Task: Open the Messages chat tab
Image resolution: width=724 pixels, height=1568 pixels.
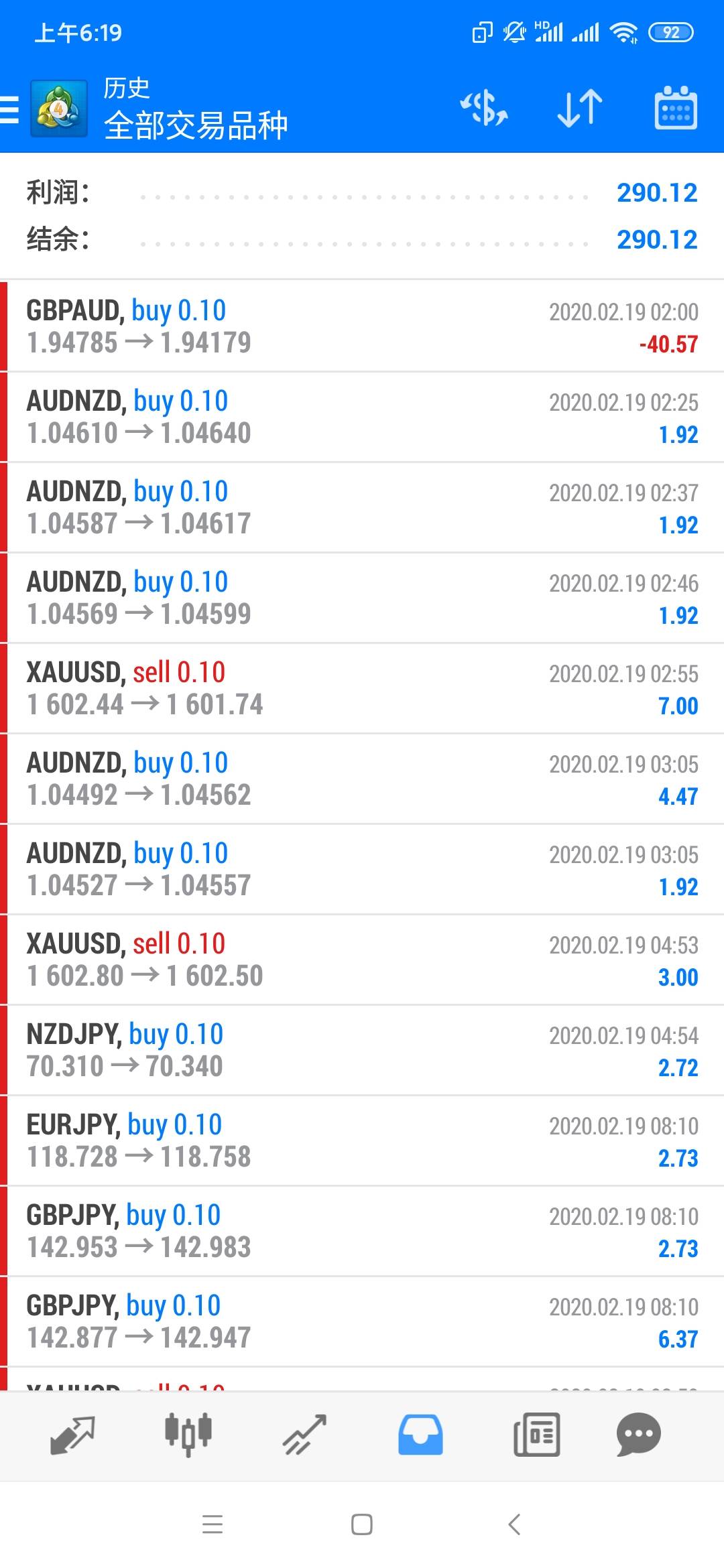Action: [x=638, y=1435]
